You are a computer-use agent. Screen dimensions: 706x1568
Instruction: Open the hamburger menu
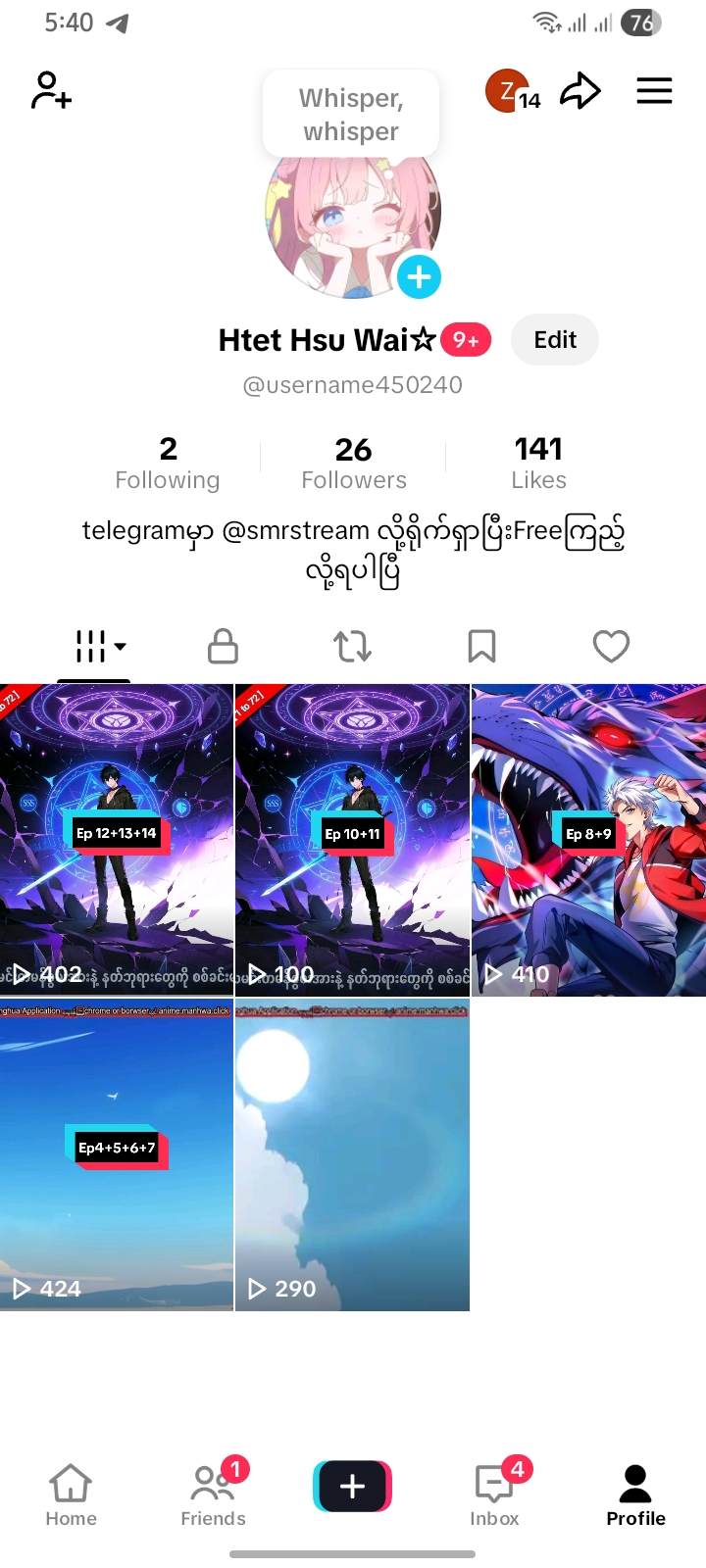[x=654, y=91]
